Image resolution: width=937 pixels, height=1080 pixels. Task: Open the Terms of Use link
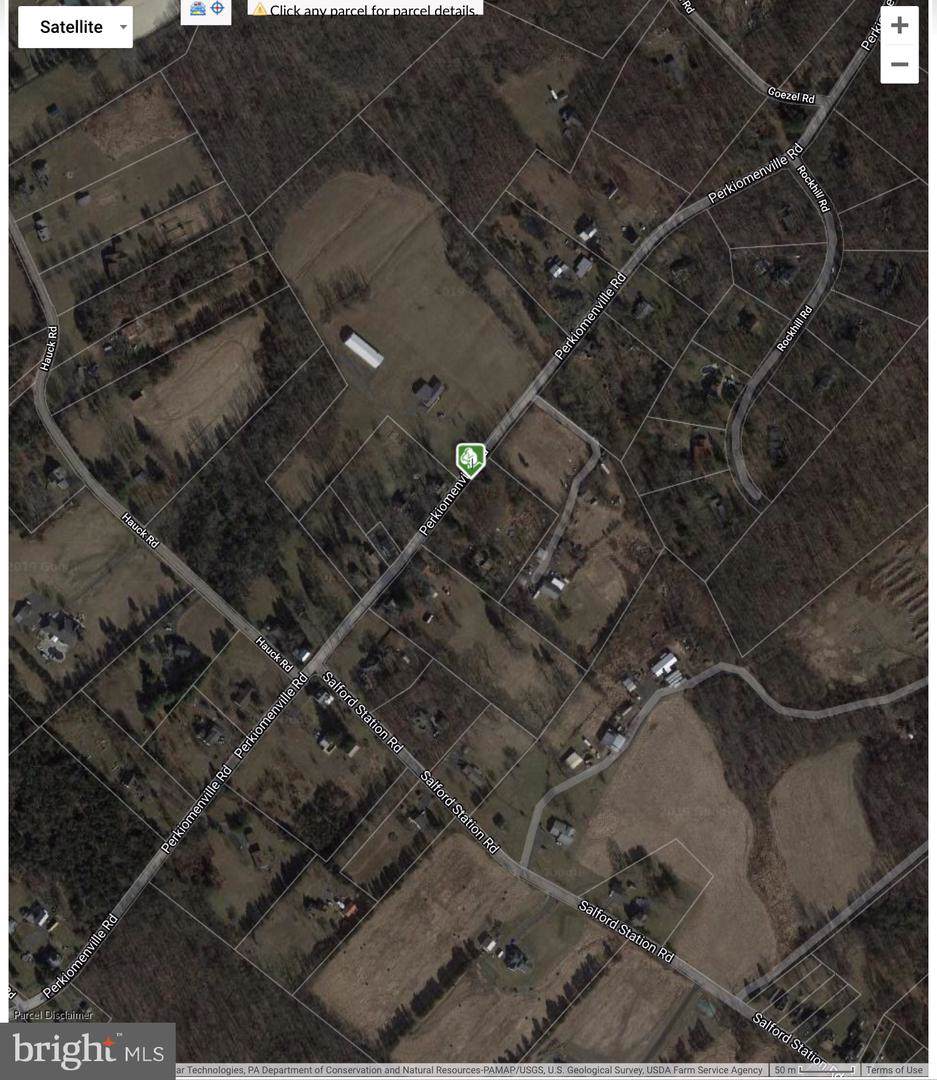[894, 1070]
